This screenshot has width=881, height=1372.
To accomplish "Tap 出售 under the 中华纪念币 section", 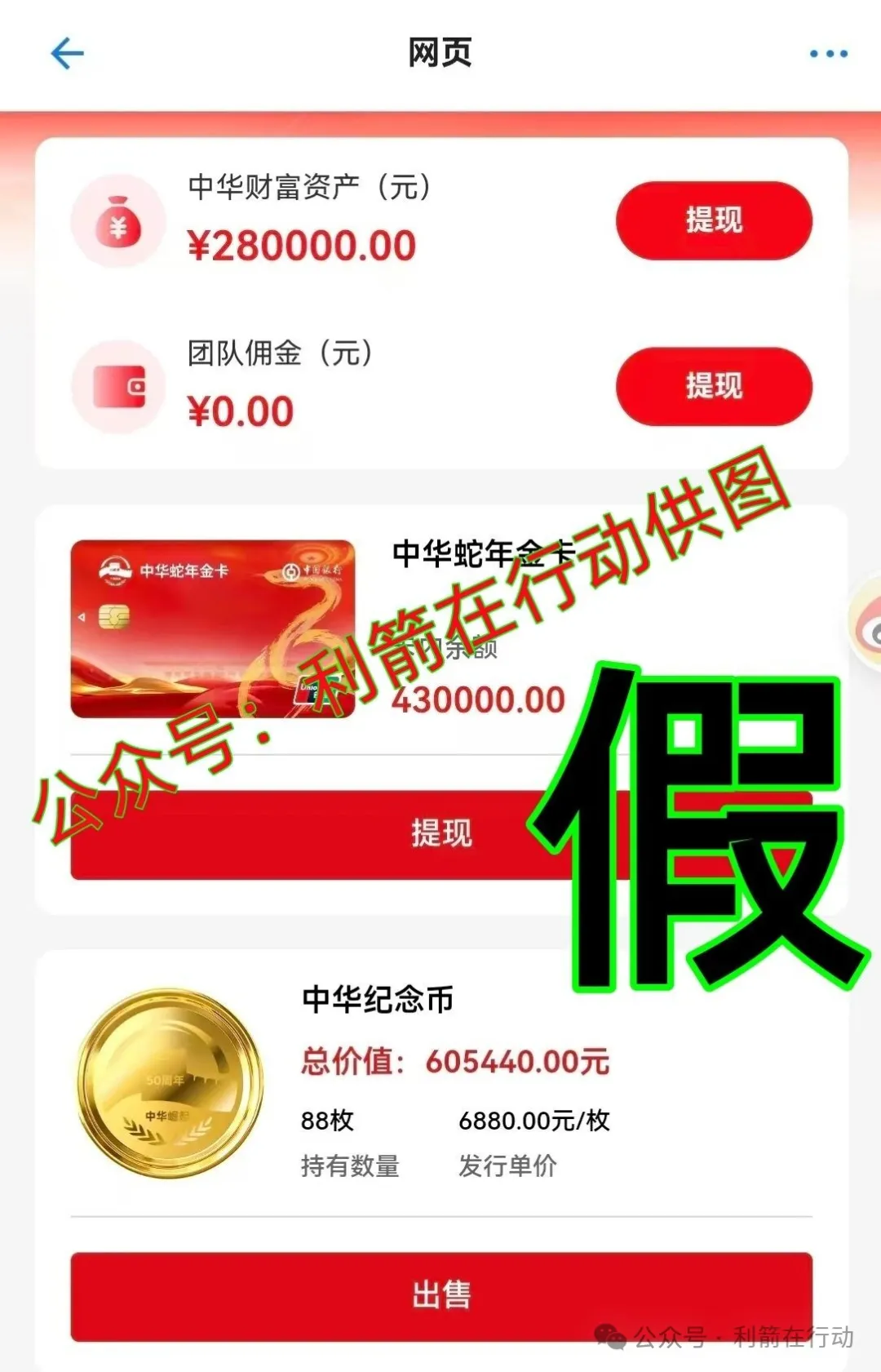I will (x=441, y=1295).
